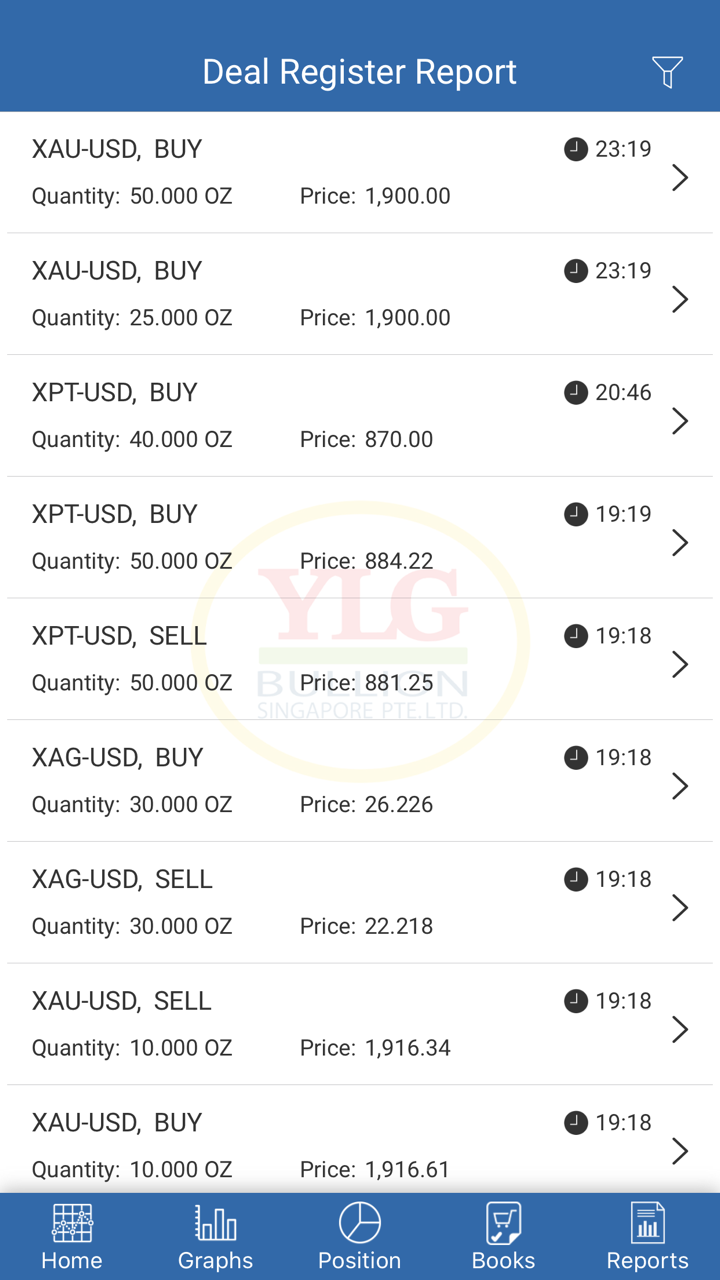Open XPT-USD SELL deal priced 881.25

(x=360, y=660)
